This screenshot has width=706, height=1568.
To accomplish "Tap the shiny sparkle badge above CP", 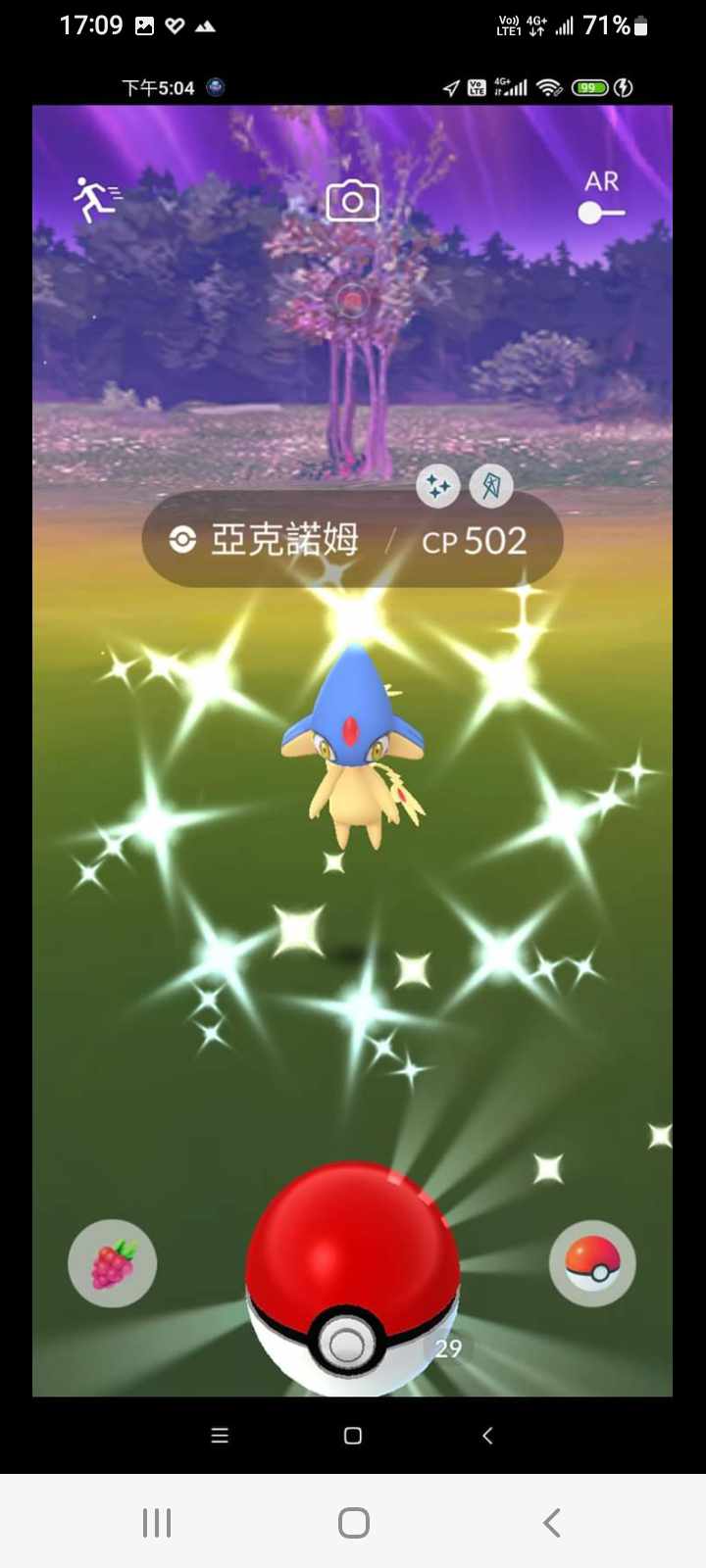I will (438, 486).
